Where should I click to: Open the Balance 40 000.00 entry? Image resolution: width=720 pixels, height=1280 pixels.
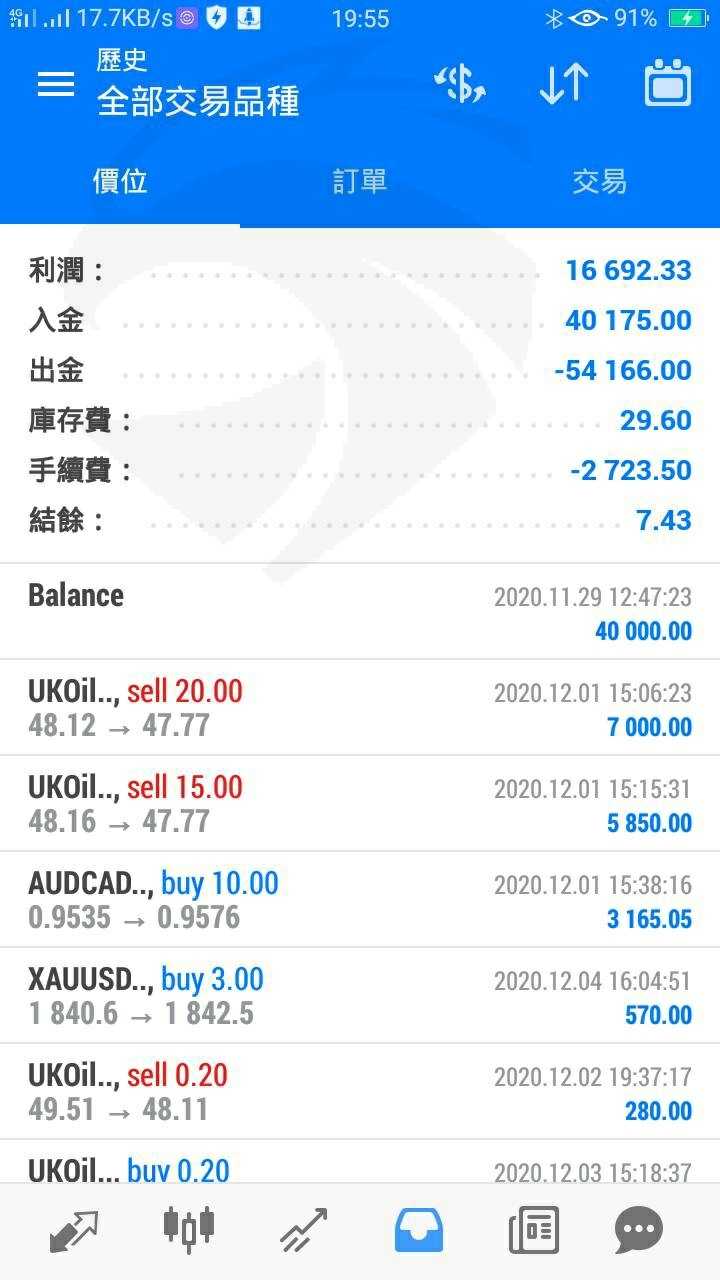tap(360, 611)
